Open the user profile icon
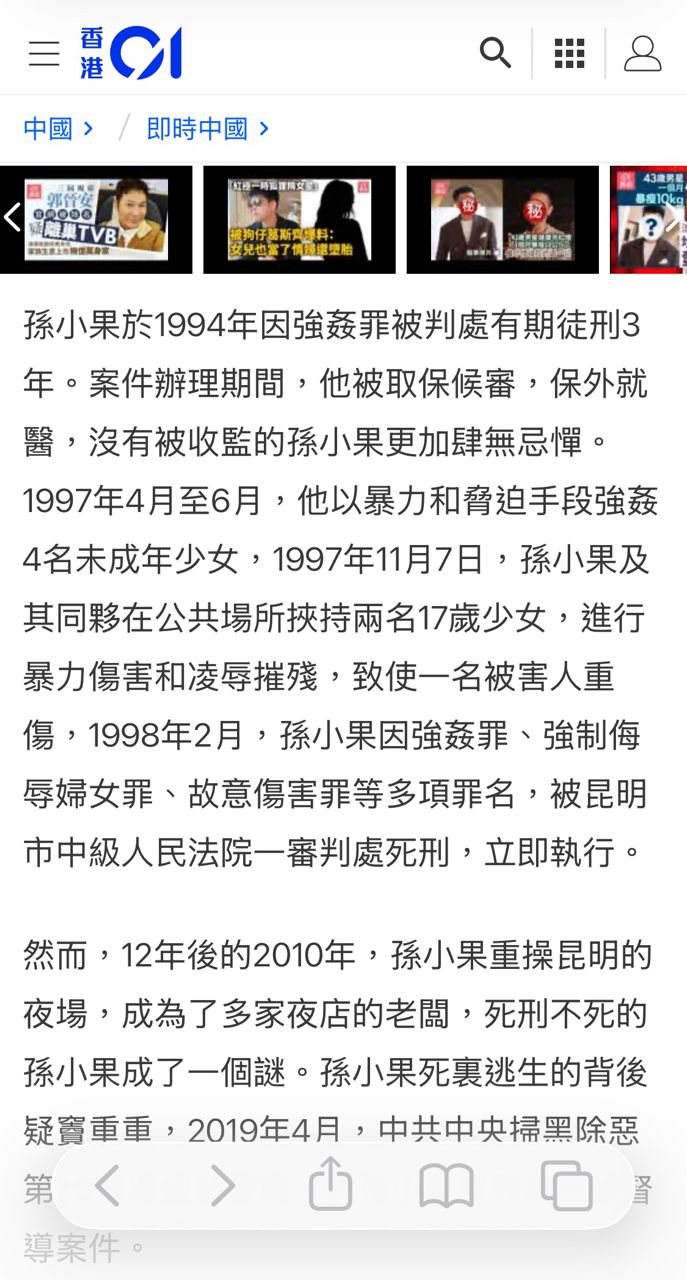This screenshot has height=1280, width=687. tap(642, 53)
